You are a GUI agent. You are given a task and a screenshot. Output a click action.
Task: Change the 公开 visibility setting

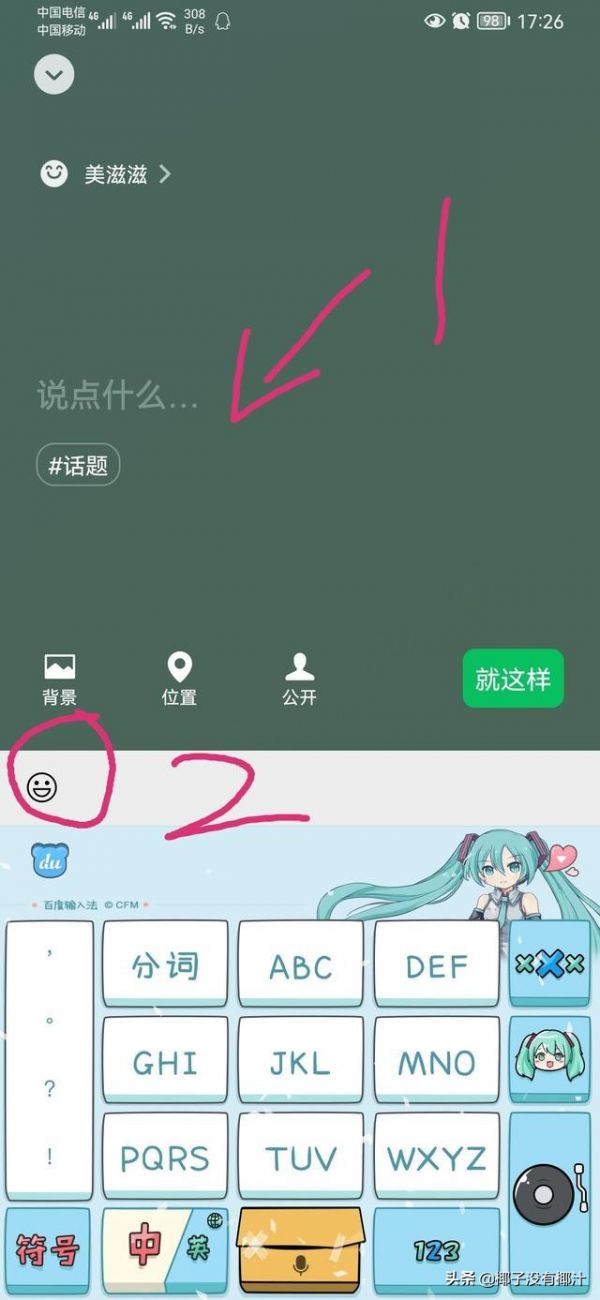click(299, 679)
